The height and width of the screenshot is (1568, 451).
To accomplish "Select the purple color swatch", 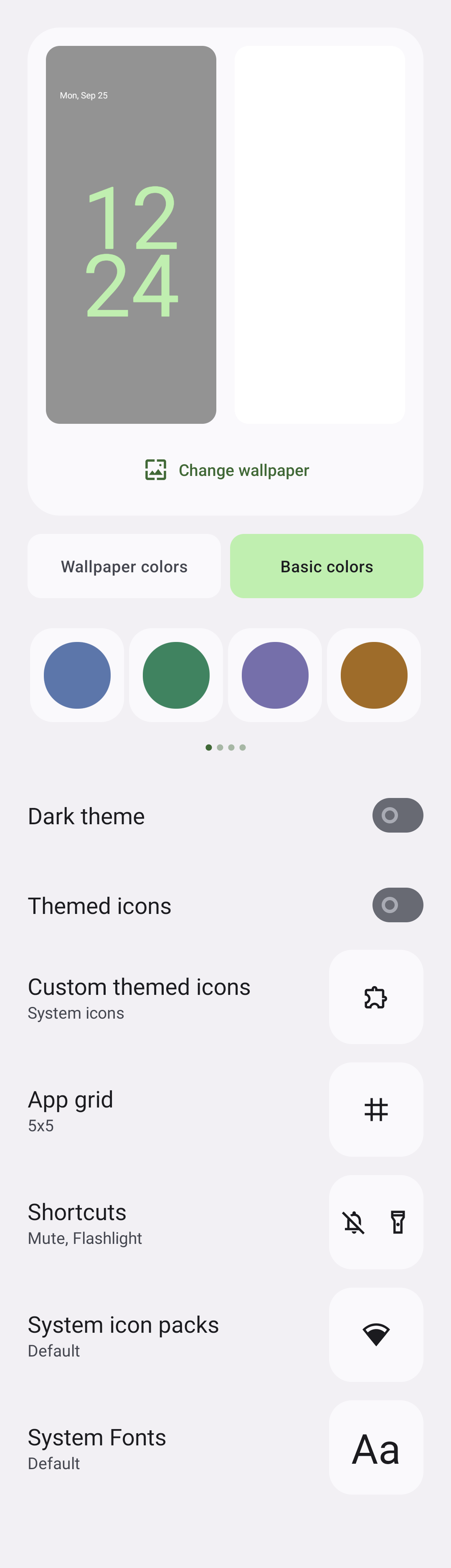I will pos(275,675).
